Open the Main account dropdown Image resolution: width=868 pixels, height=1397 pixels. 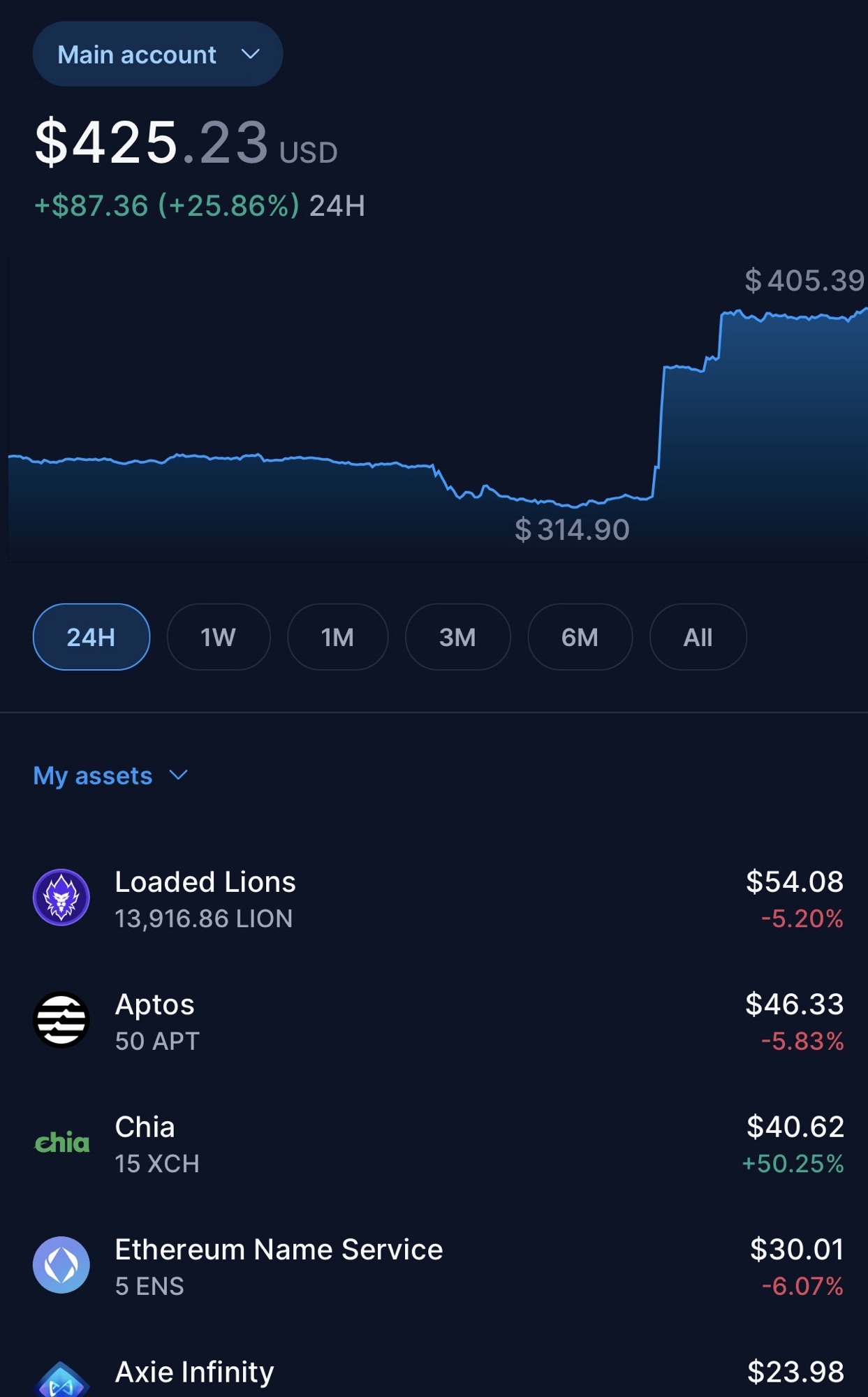tap(157, 54)
